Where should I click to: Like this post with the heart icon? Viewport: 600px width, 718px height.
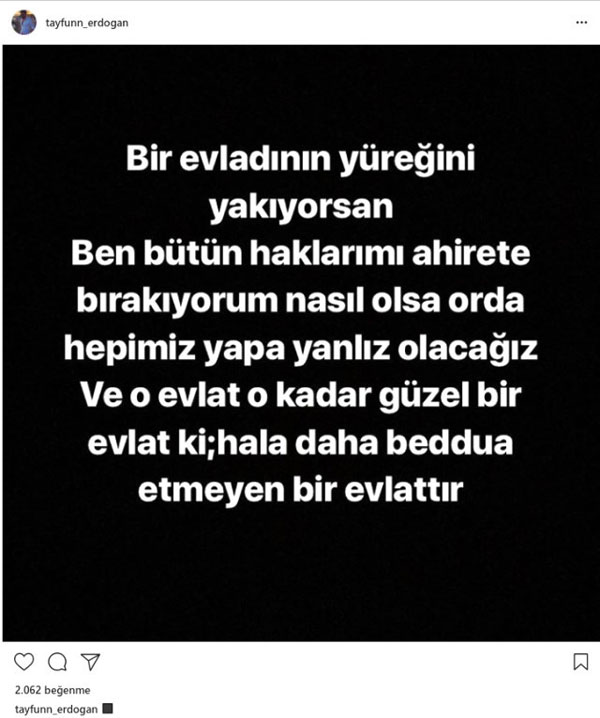click(25, 661)
